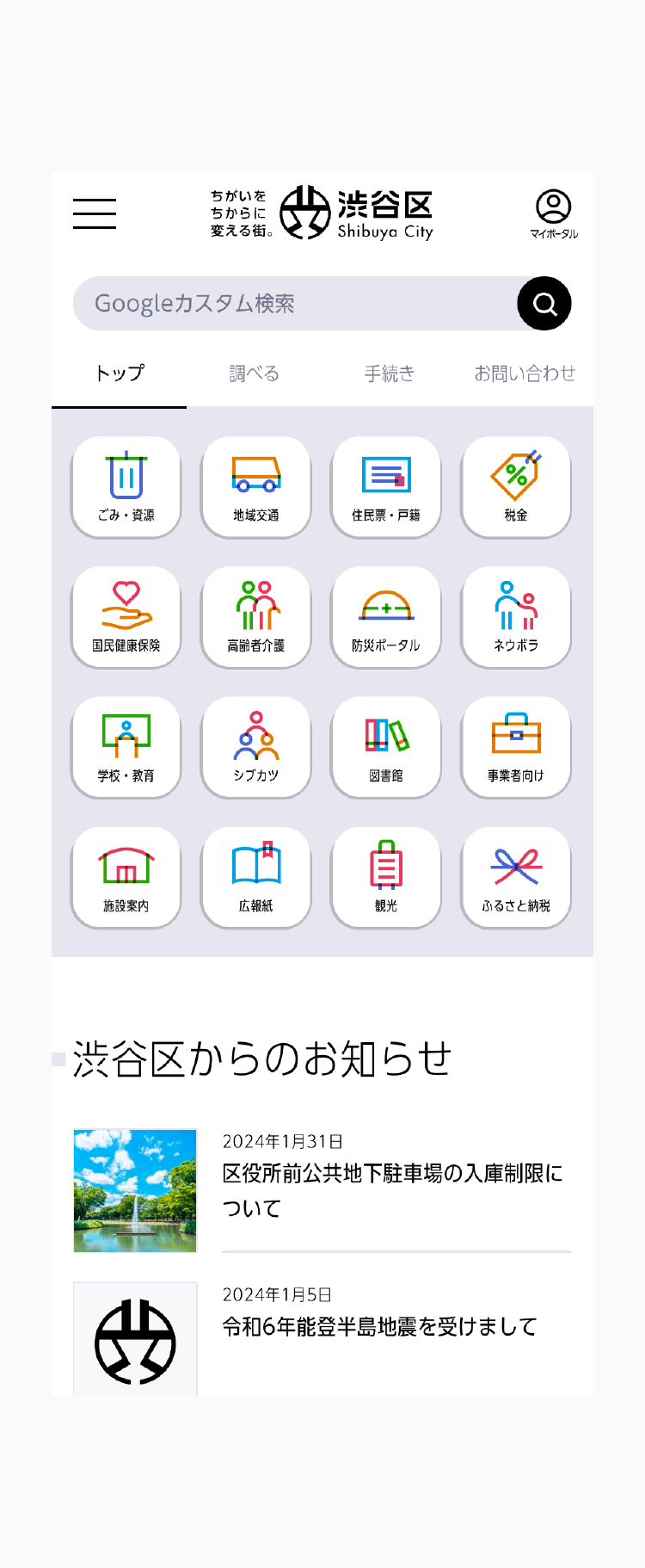
Task: Tap the black search magnifier button
Action: point(544,304)
